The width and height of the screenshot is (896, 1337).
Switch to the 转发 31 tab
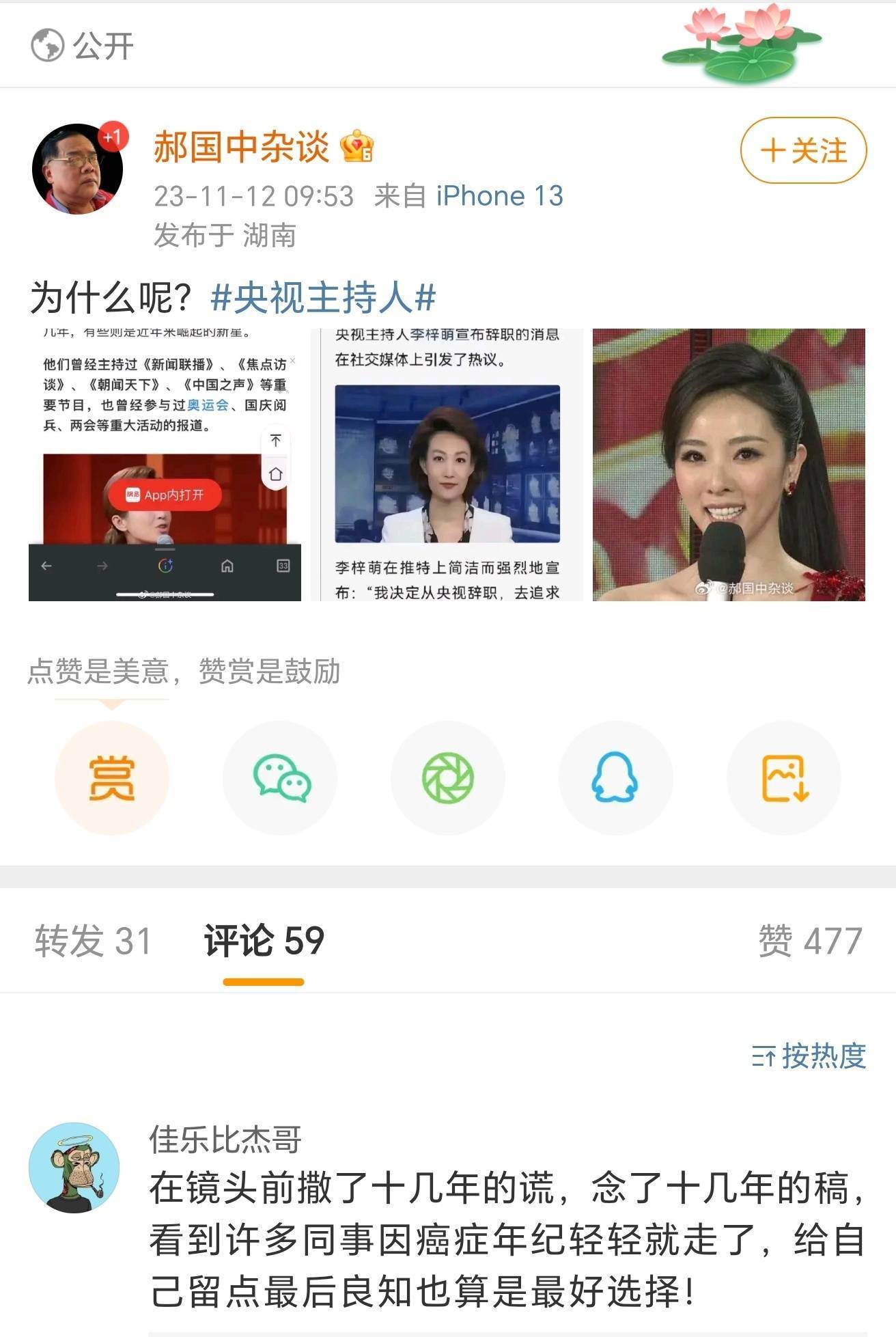point(93,941)
